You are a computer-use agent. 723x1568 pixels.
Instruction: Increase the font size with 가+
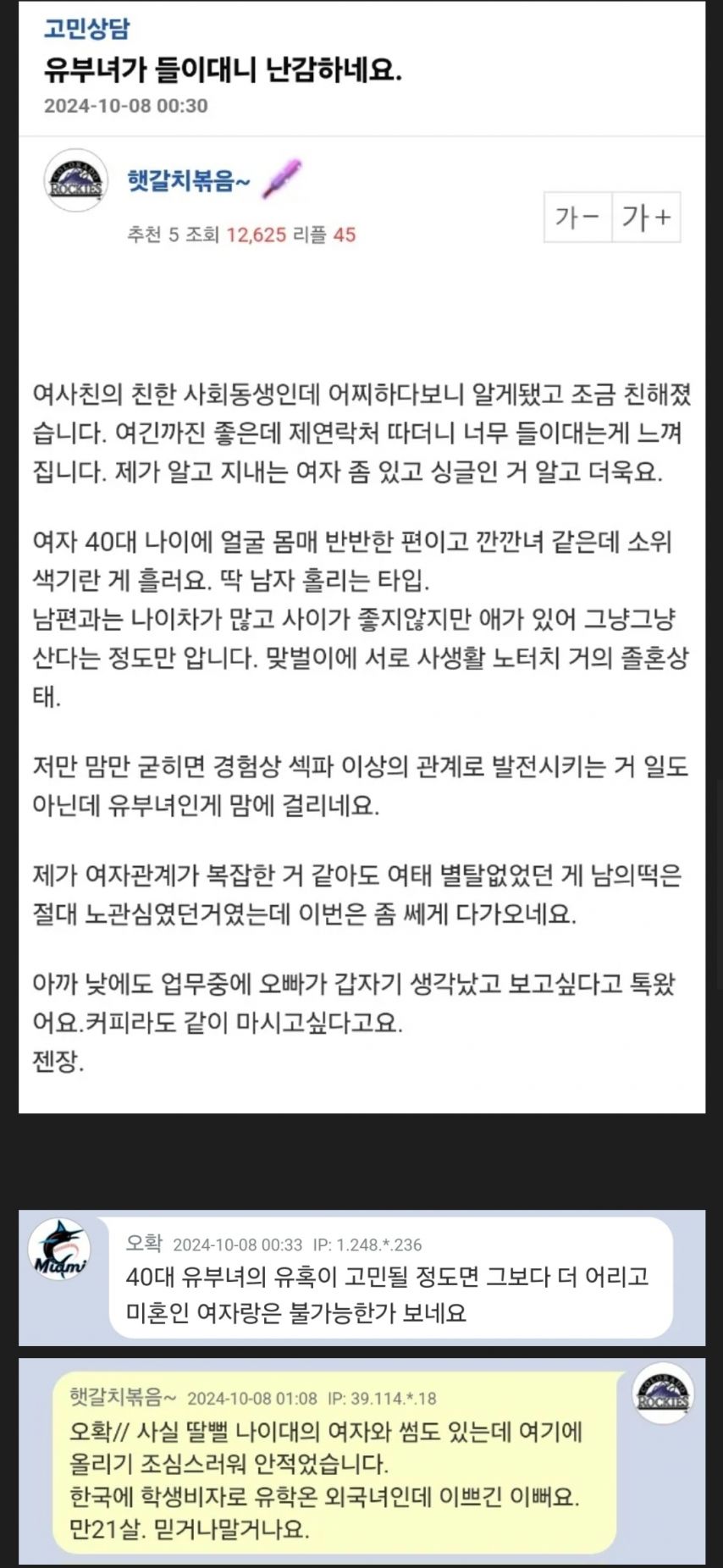pos(646,218)
